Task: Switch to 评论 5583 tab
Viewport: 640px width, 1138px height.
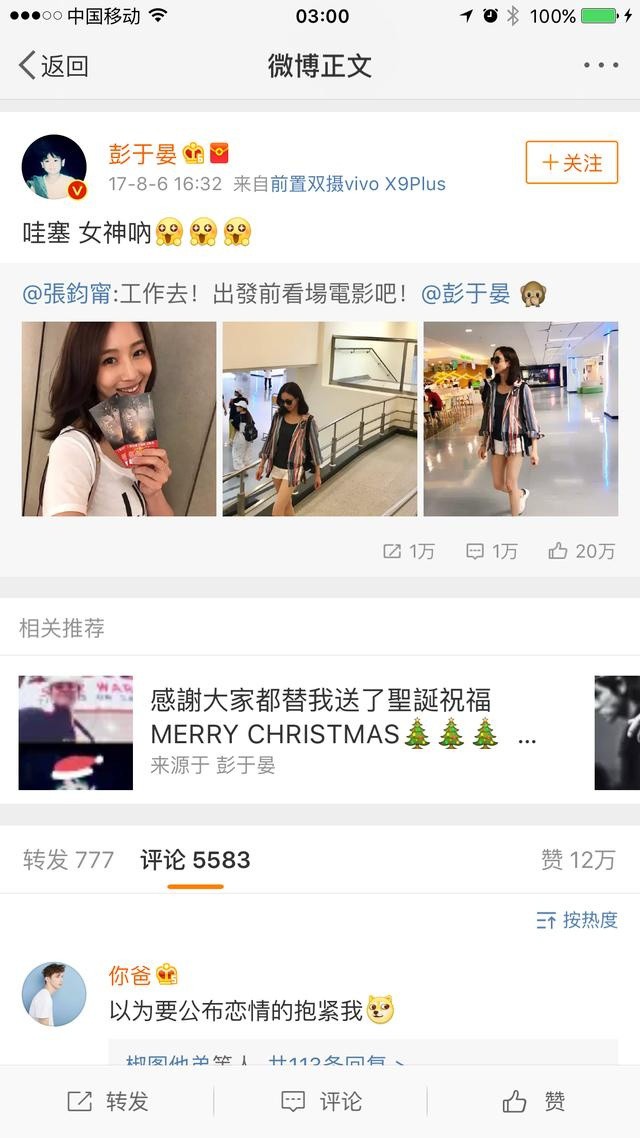Action: [x=195, y=860]
